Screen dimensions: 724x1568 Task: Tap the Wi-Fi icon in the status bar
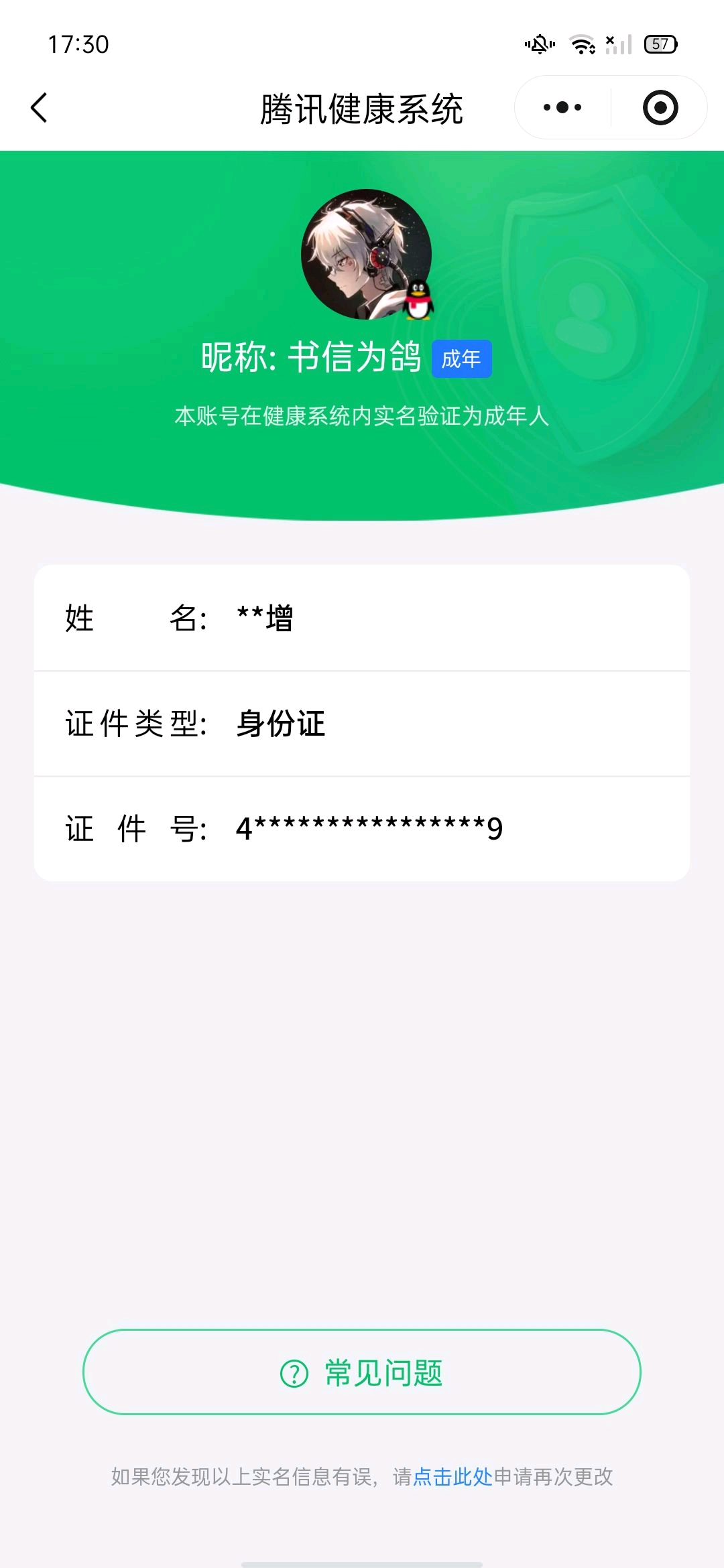click(581, 43)
